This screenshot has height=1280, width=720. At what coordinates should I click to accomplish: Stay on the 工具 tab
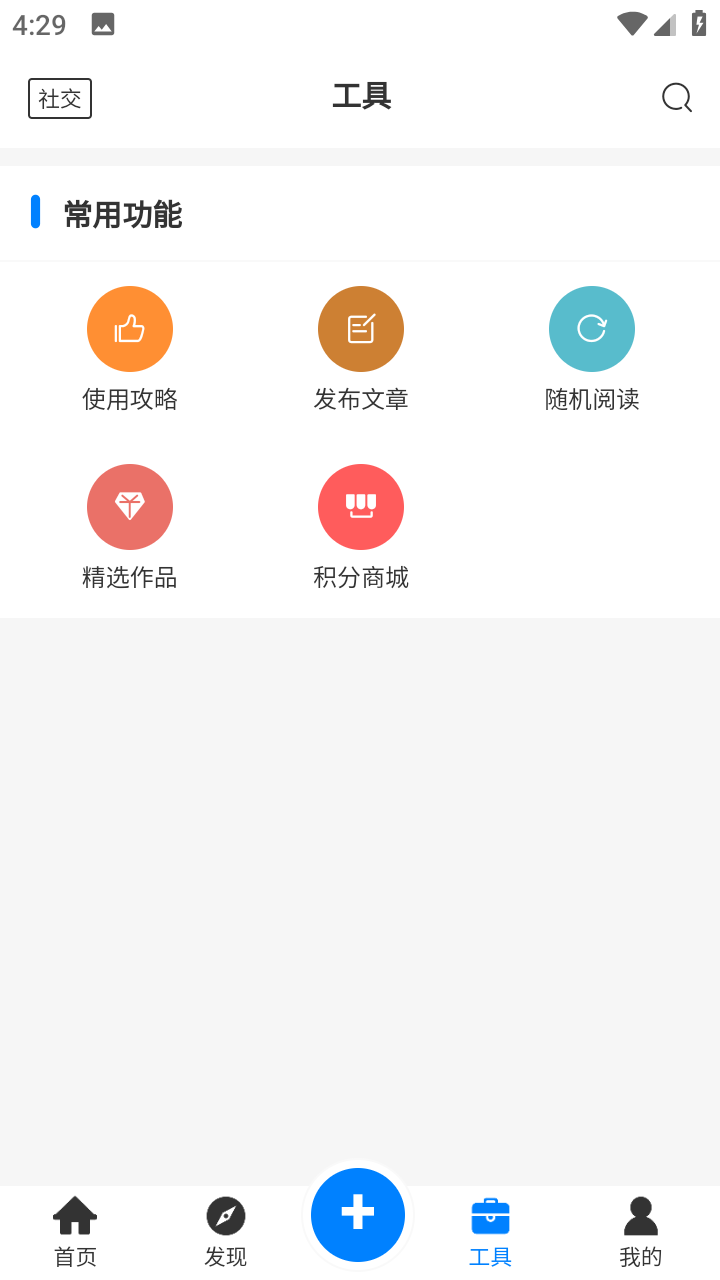tap(490, 1230)
